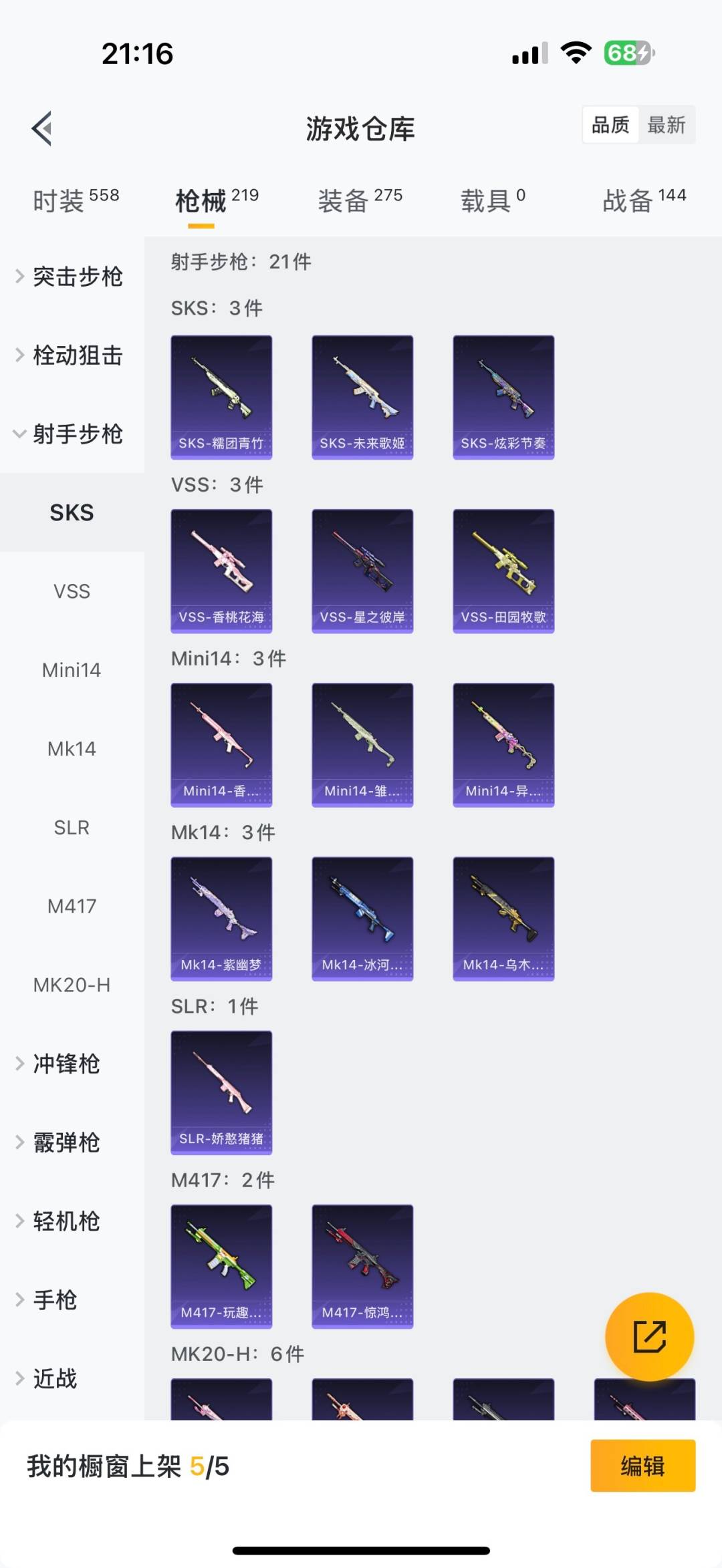Tap 编辑 to edit the showcase
This screenshot has width=722, height=1568.
(x=642, y=1466)
